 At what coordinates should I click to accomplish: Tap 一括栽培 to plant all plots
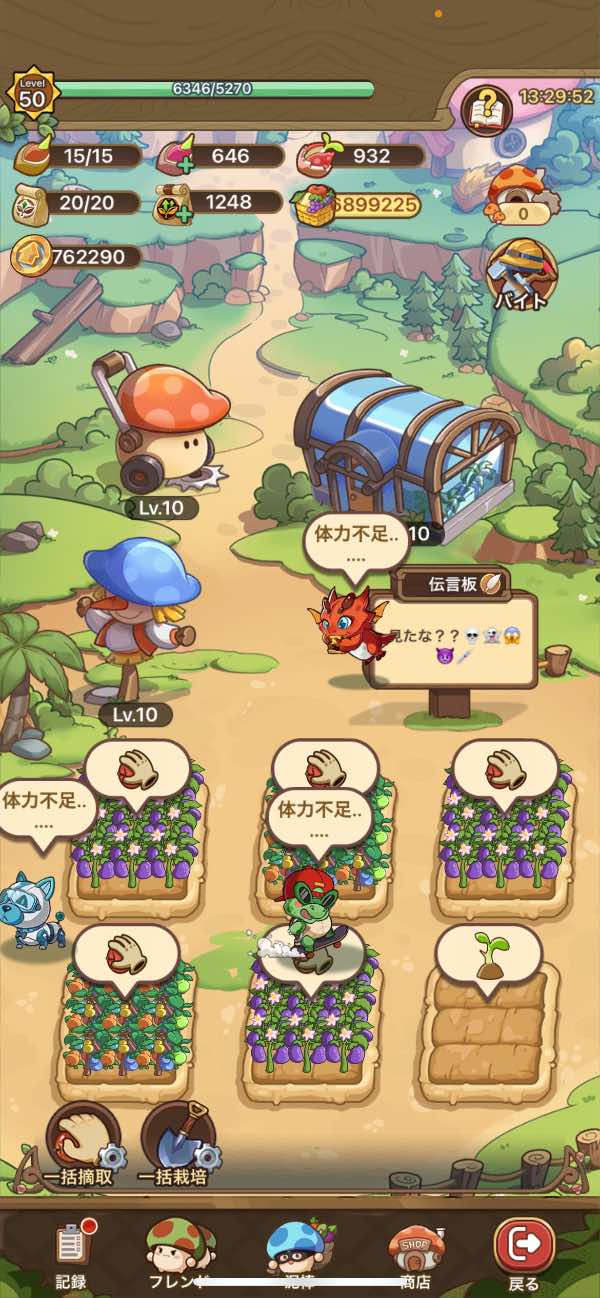click(x=178, y=1143)
